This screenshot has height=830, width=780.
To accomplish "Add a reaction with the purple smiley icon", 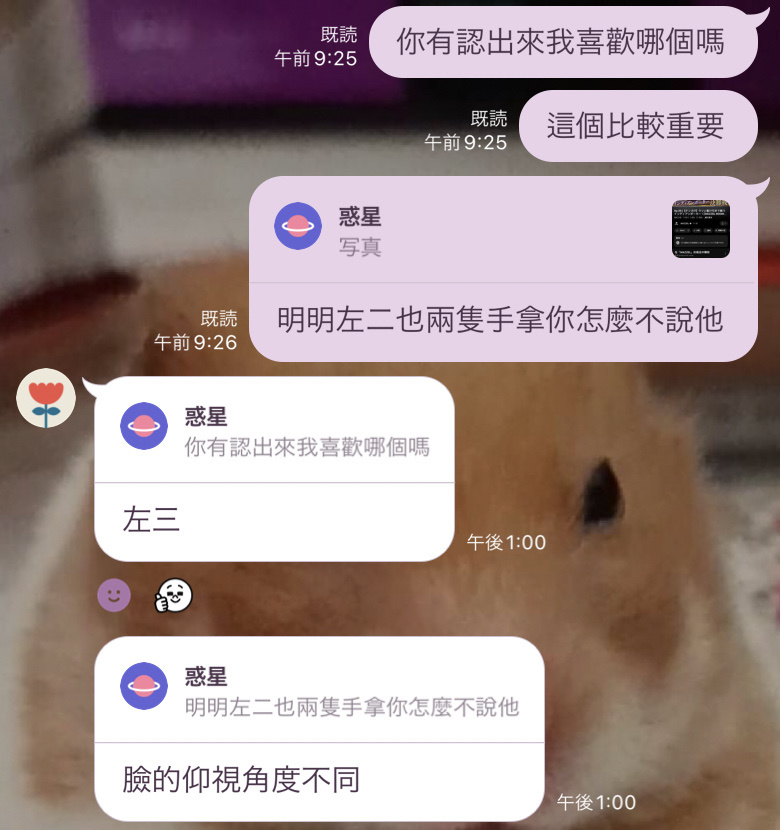I will pos(113,596).
